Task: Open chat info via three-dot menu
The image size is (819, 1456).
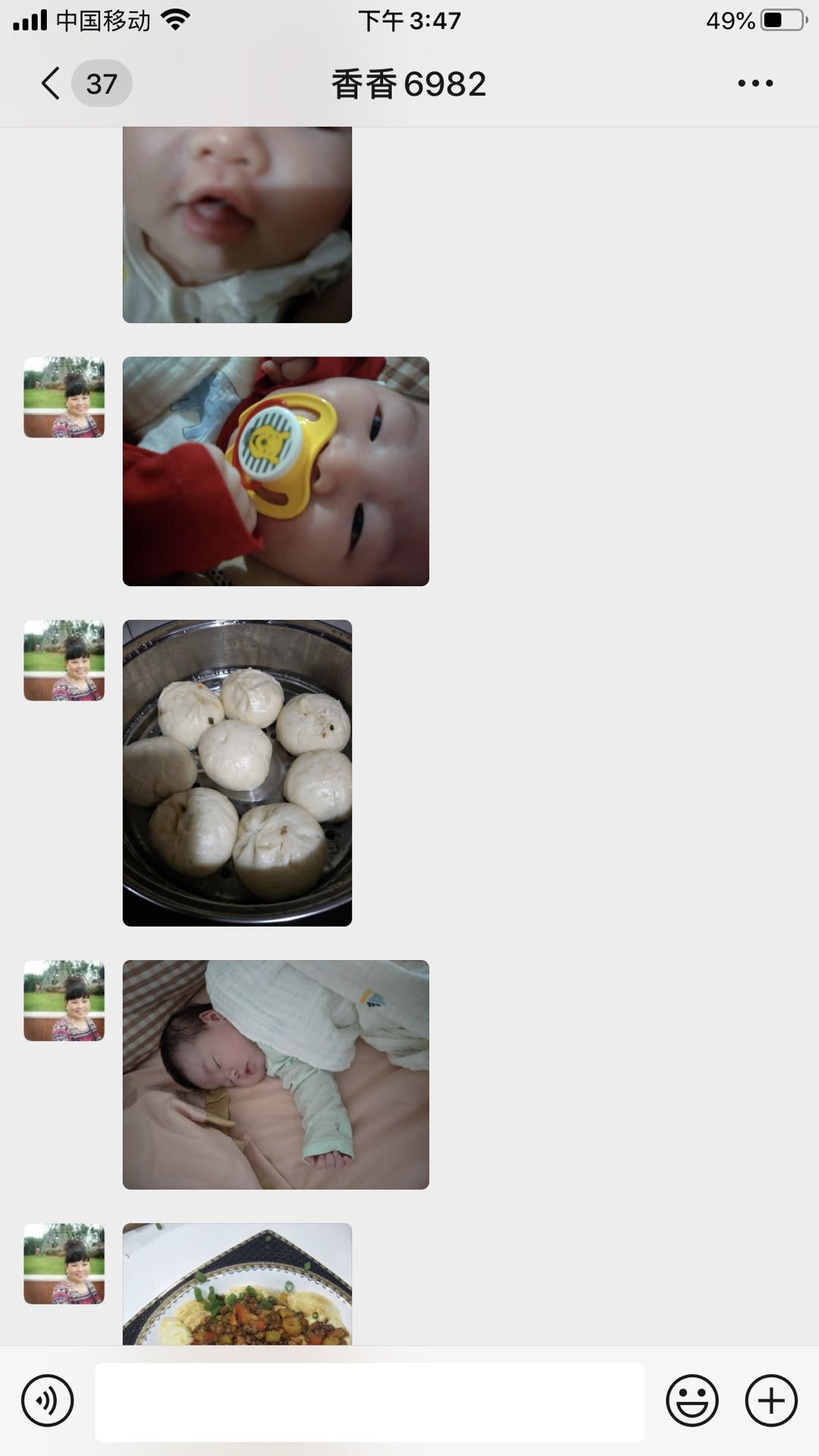Action: [x=755, y=83]
